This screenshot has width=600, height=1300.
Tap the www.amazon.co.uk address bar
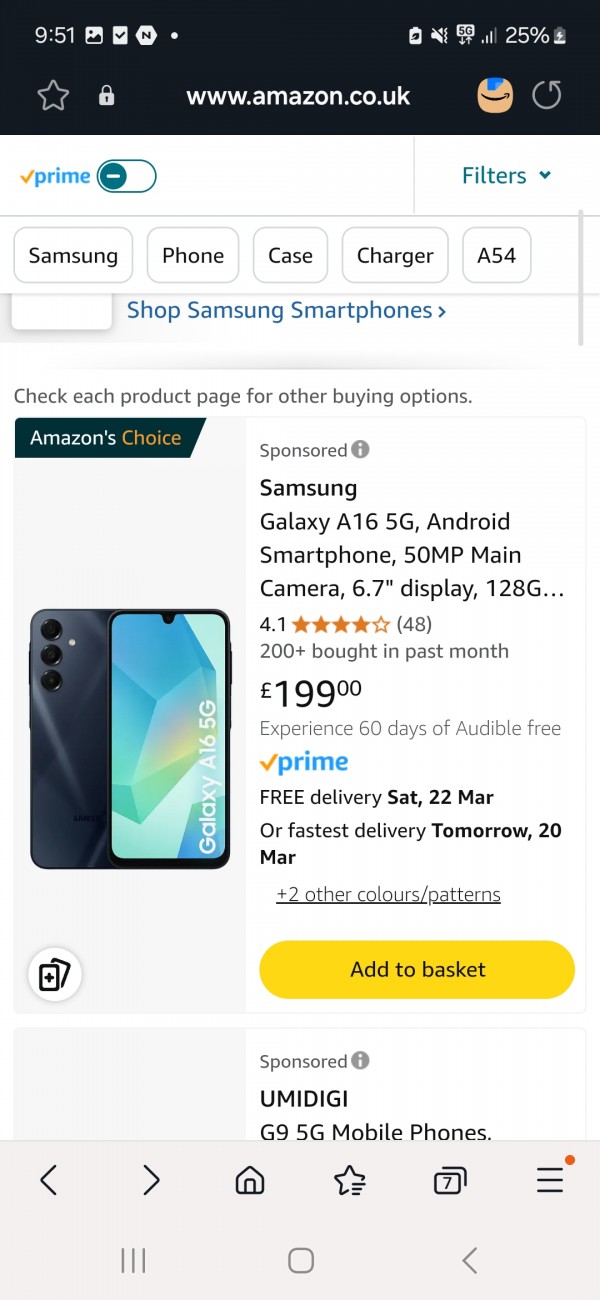[x=298, y=96]
